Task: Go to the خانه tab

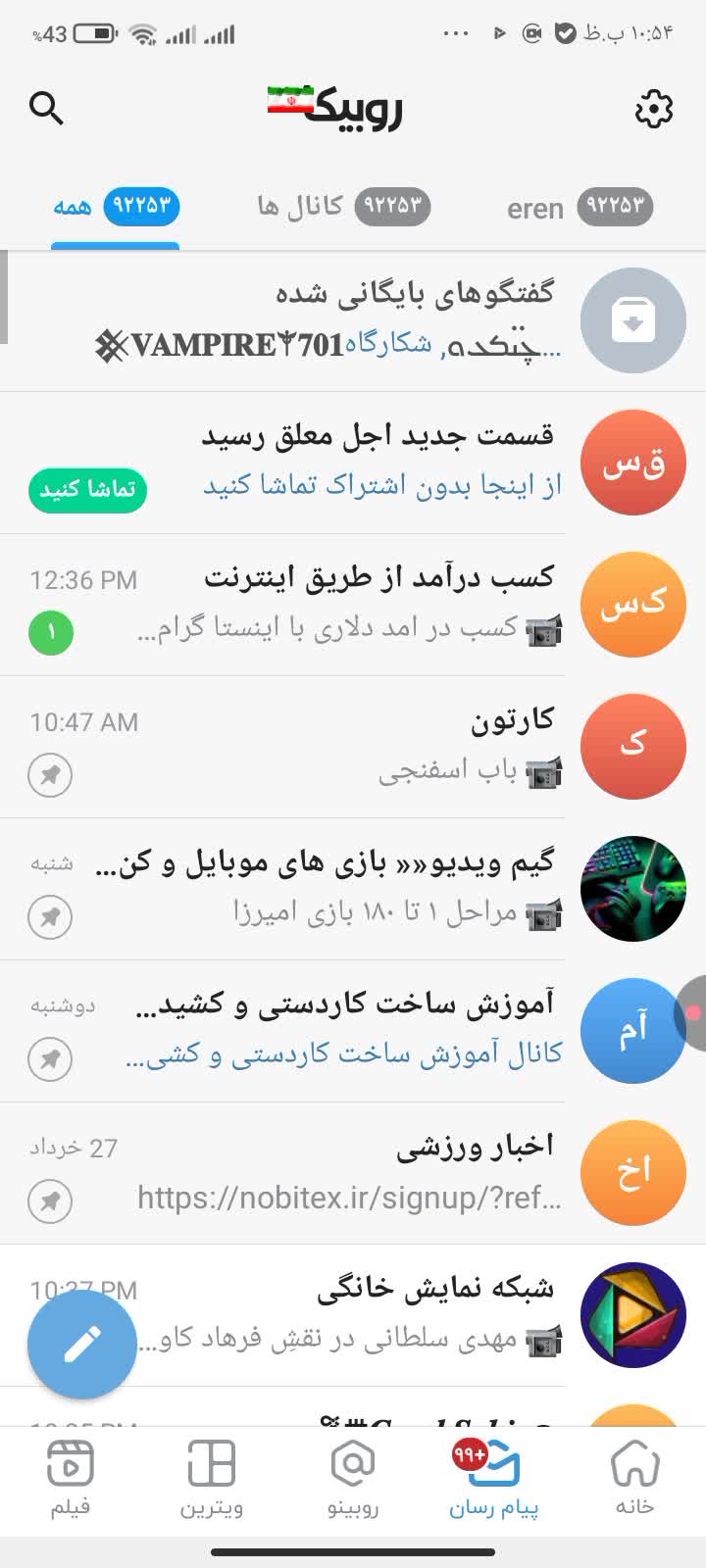Action: click(634, 1480)
